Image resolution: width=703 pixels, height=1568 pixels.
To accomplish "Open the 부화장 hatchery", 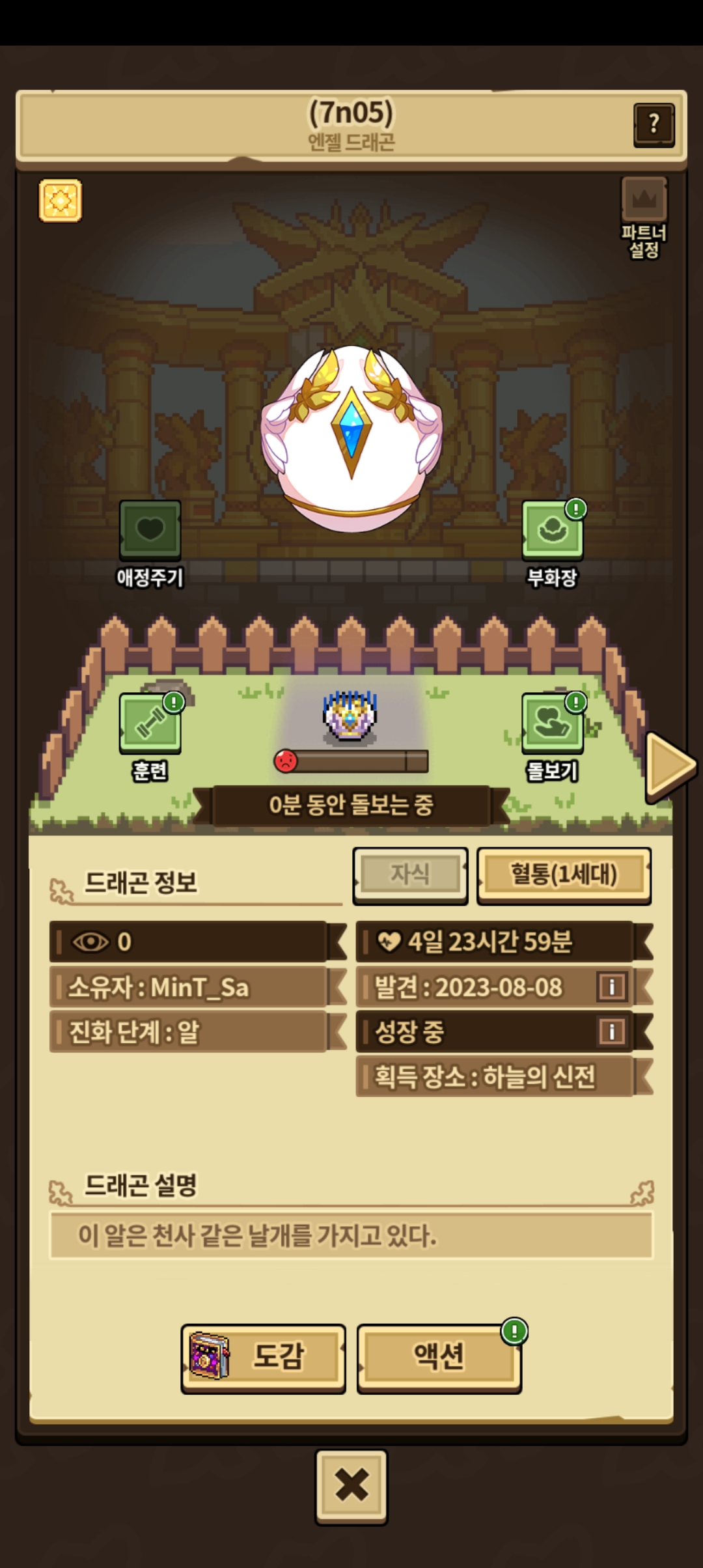I will pos(552,530).
